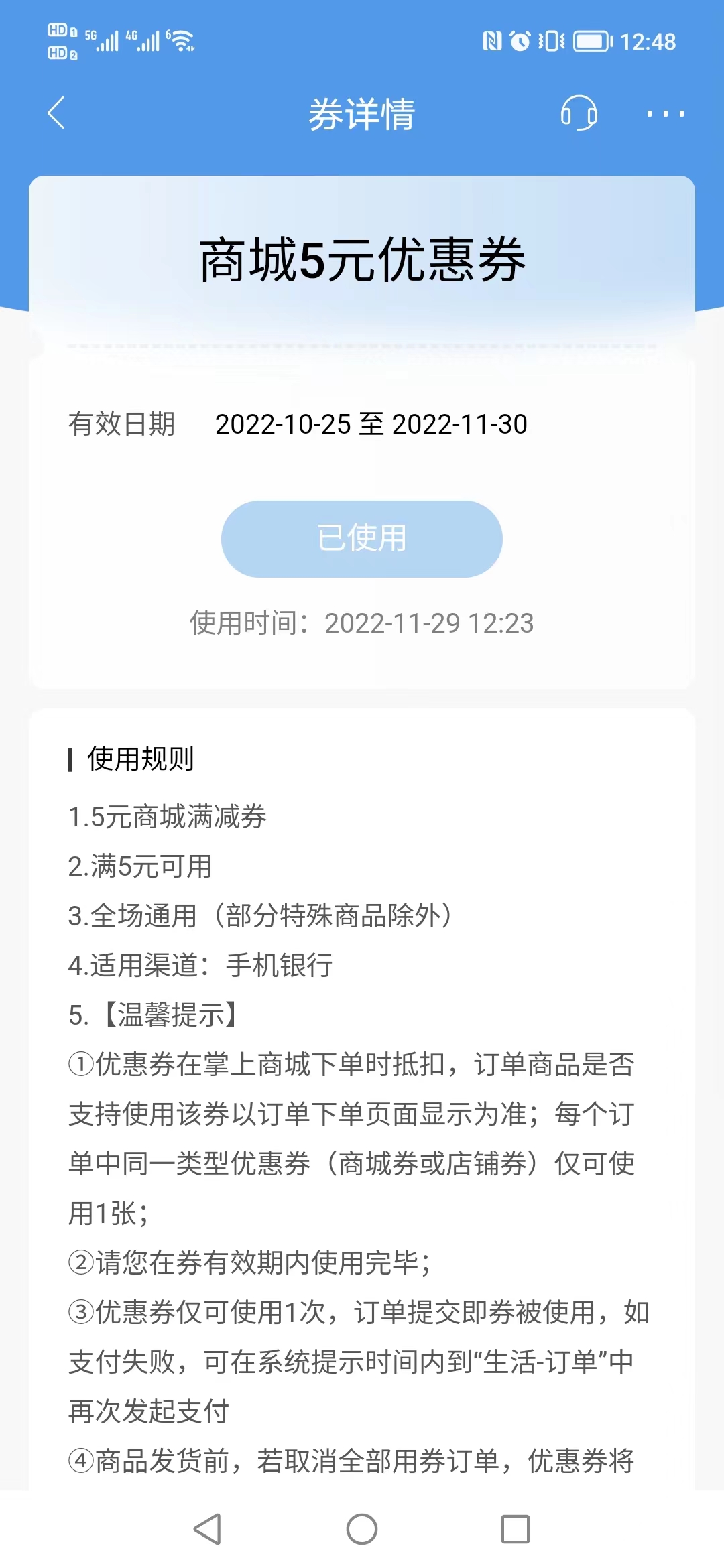Open the three-dot overflow menu
The height and width of the screenshot is (1568, 724).
(x=665, y=114)
